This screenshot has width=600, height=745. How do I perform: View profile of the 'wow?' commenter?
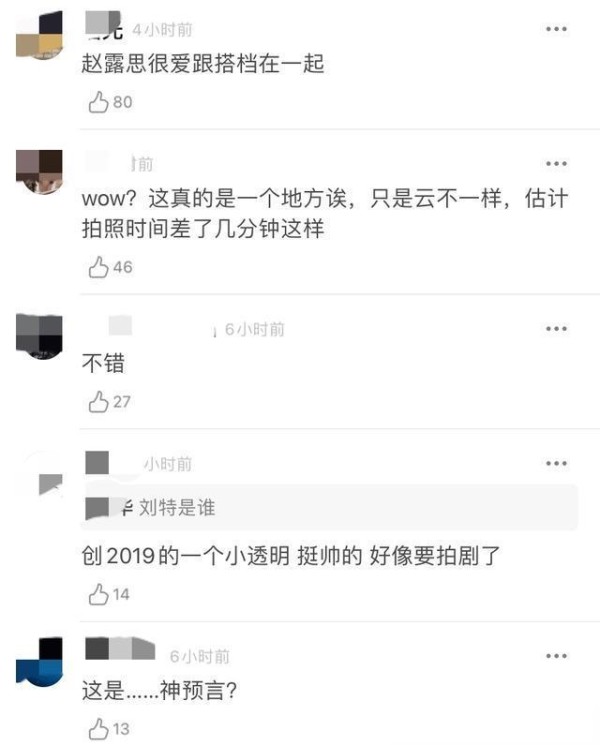(x=40, y=171)
